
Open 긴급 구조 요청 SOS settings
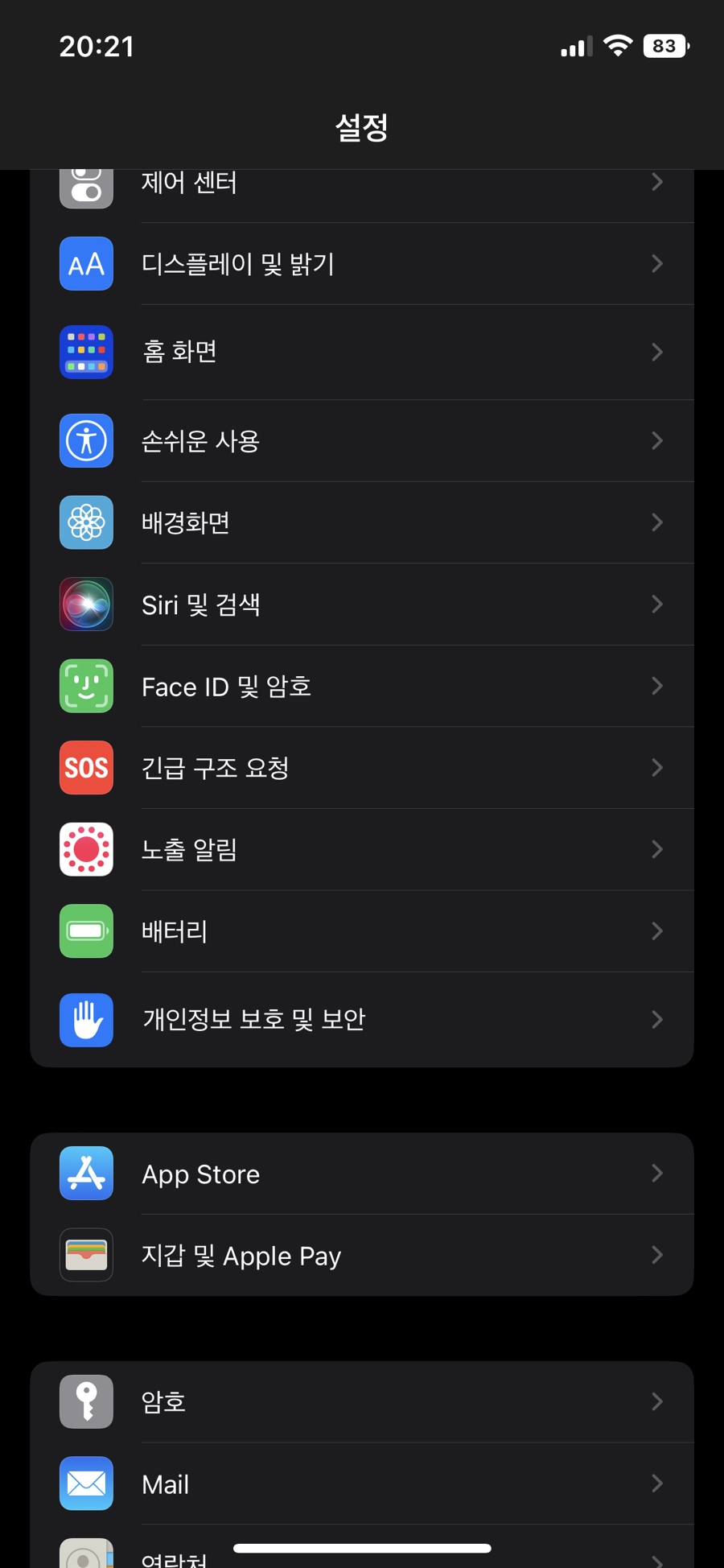pyautogui.click(x=362, y=768)
